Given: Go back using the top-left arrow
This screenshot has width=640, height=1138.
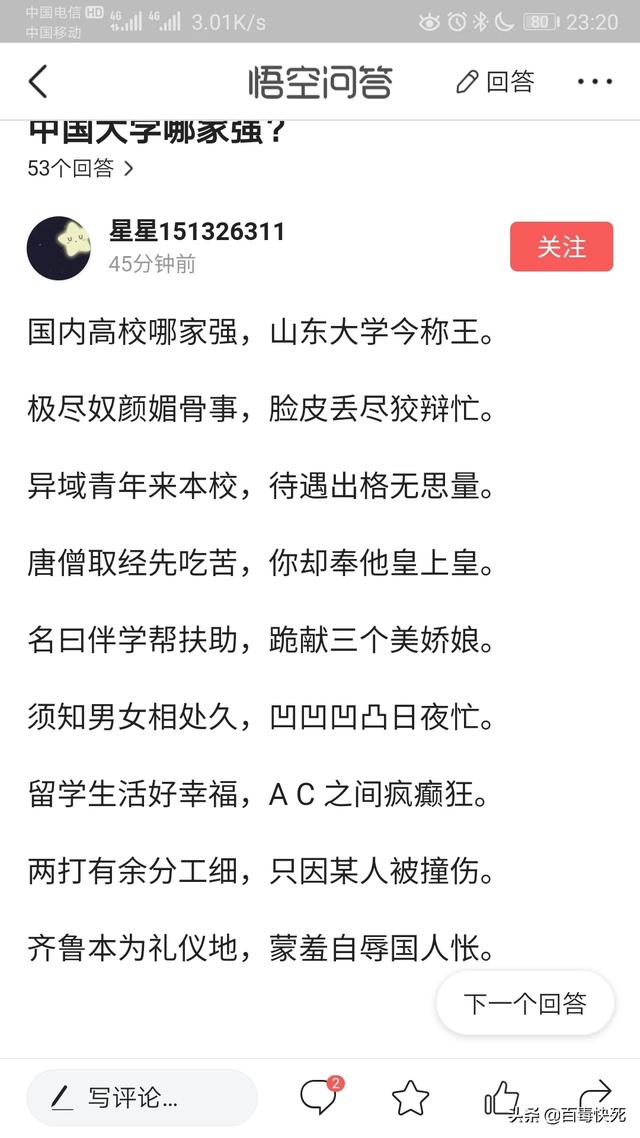Looking at the screenshot, I should click(38, 82).
